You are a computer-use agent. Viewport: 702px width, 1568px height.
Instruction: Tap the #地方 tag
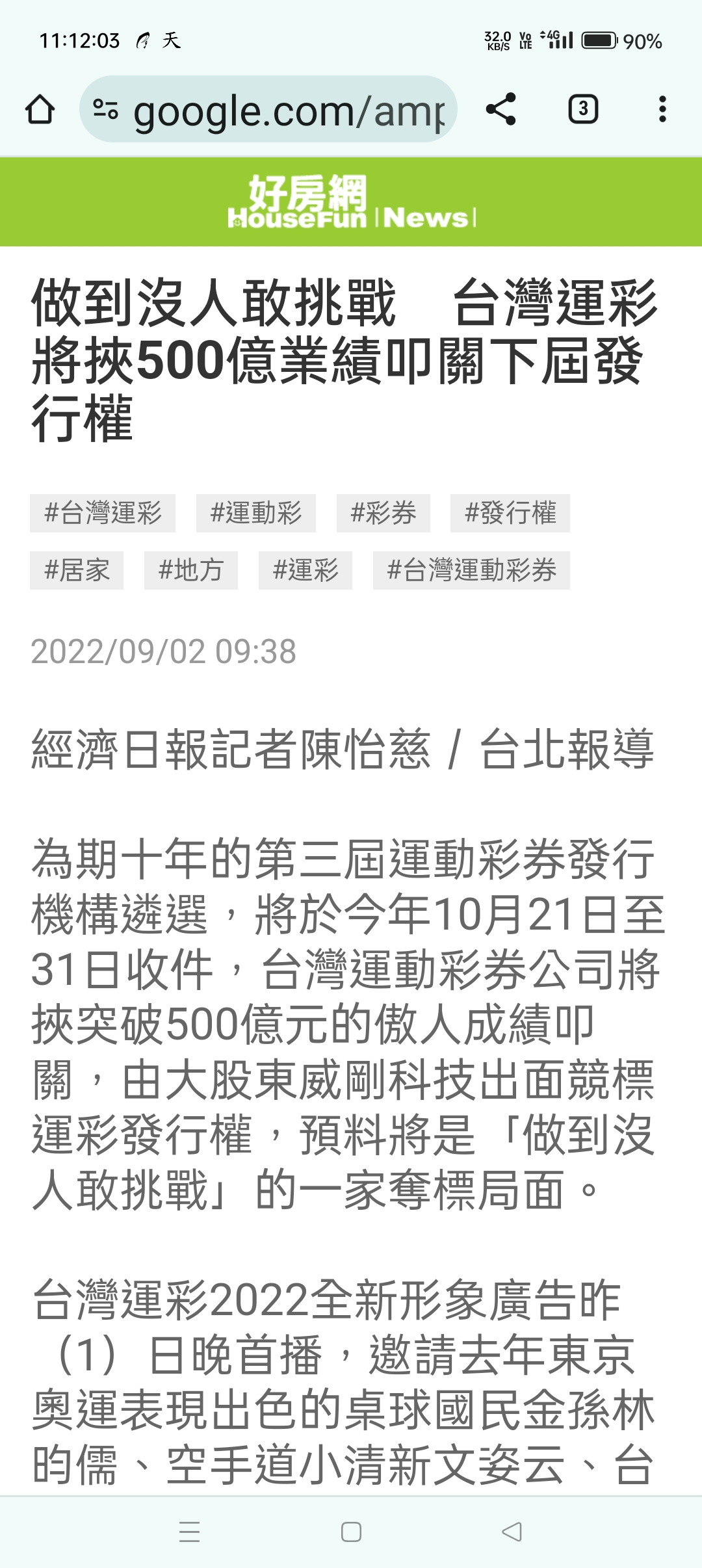[x=191, y=570]
